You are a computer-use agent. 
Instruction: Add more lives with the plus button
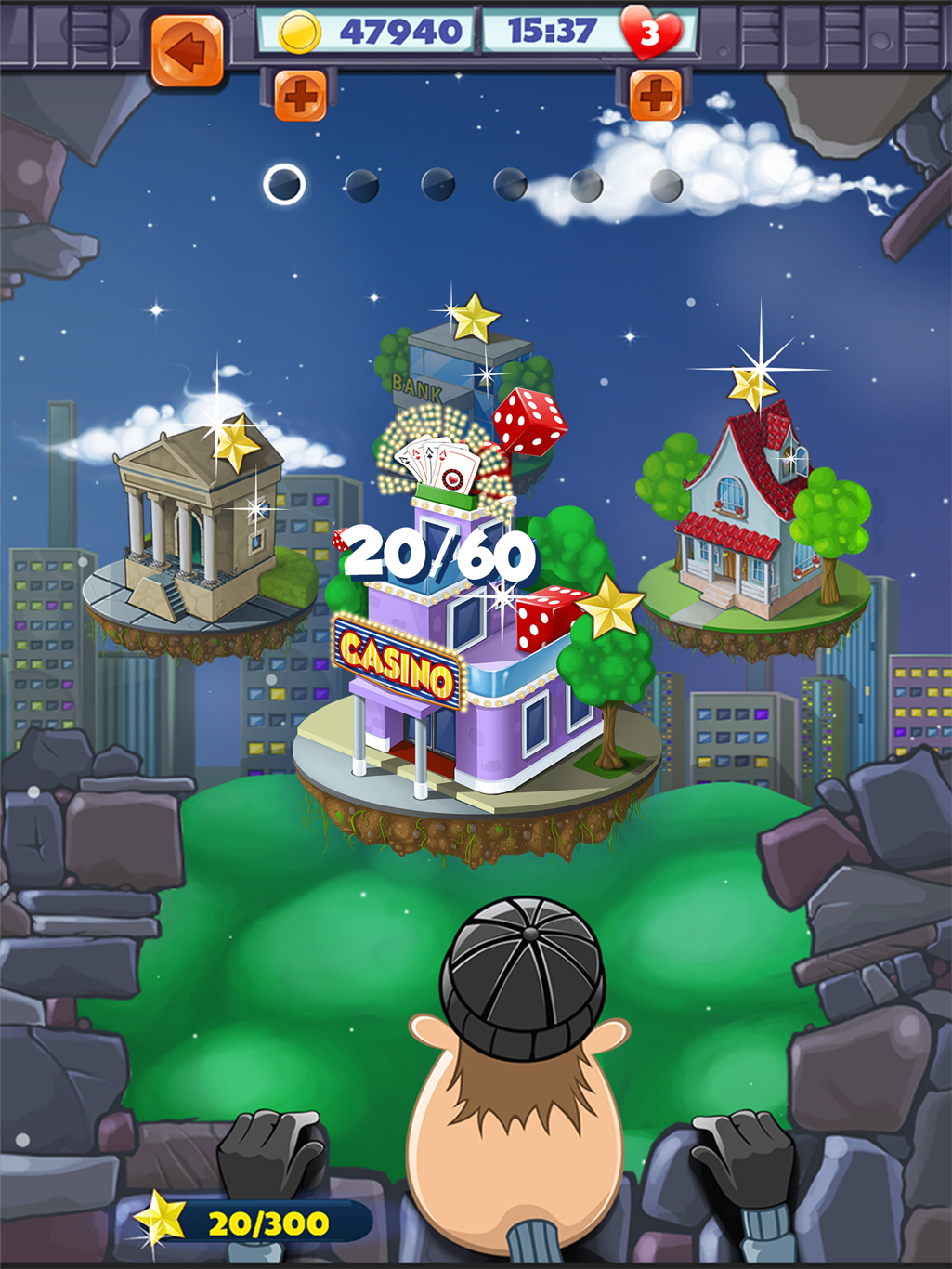point(655,95)
